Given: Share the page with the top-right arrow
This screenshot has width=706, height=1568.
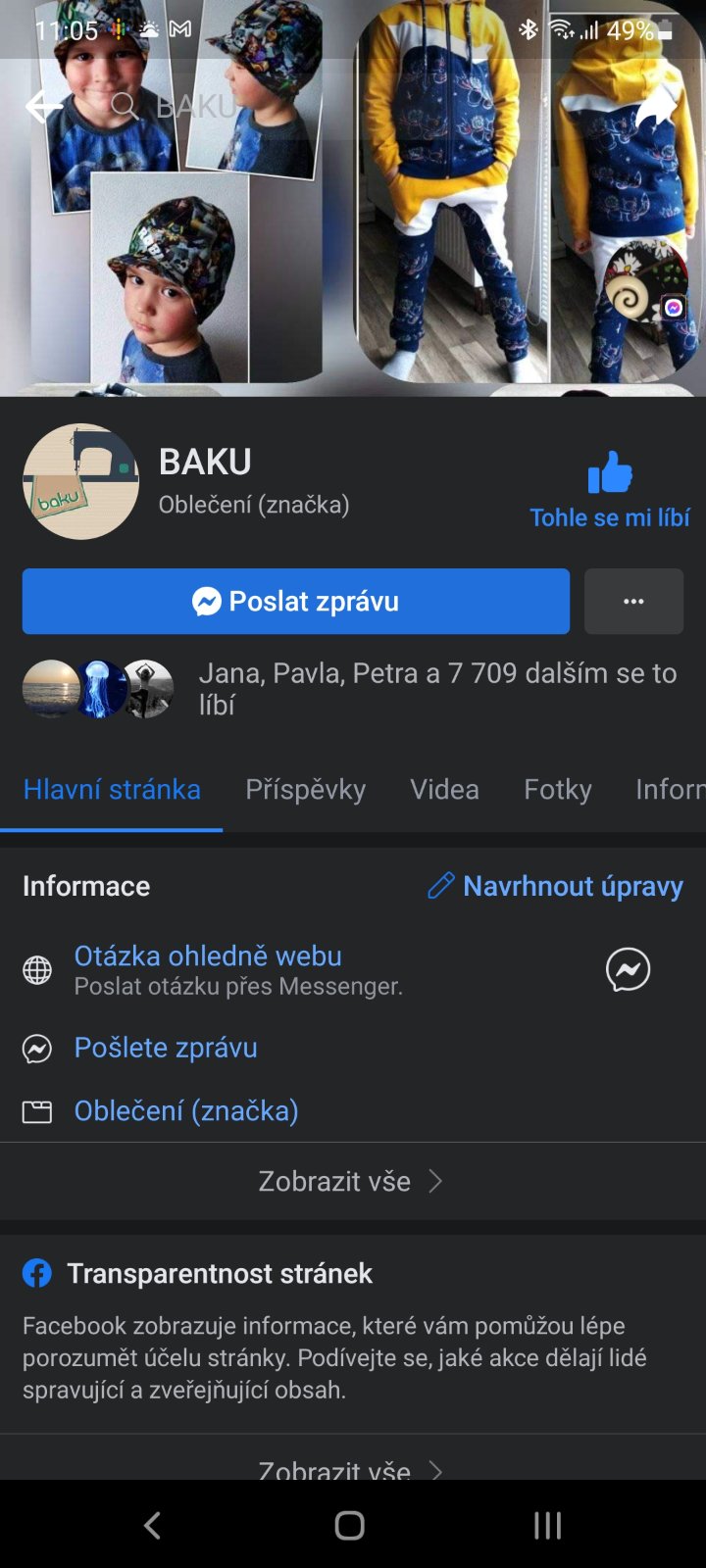Looking at the screenshot, I should pos(655,108).
